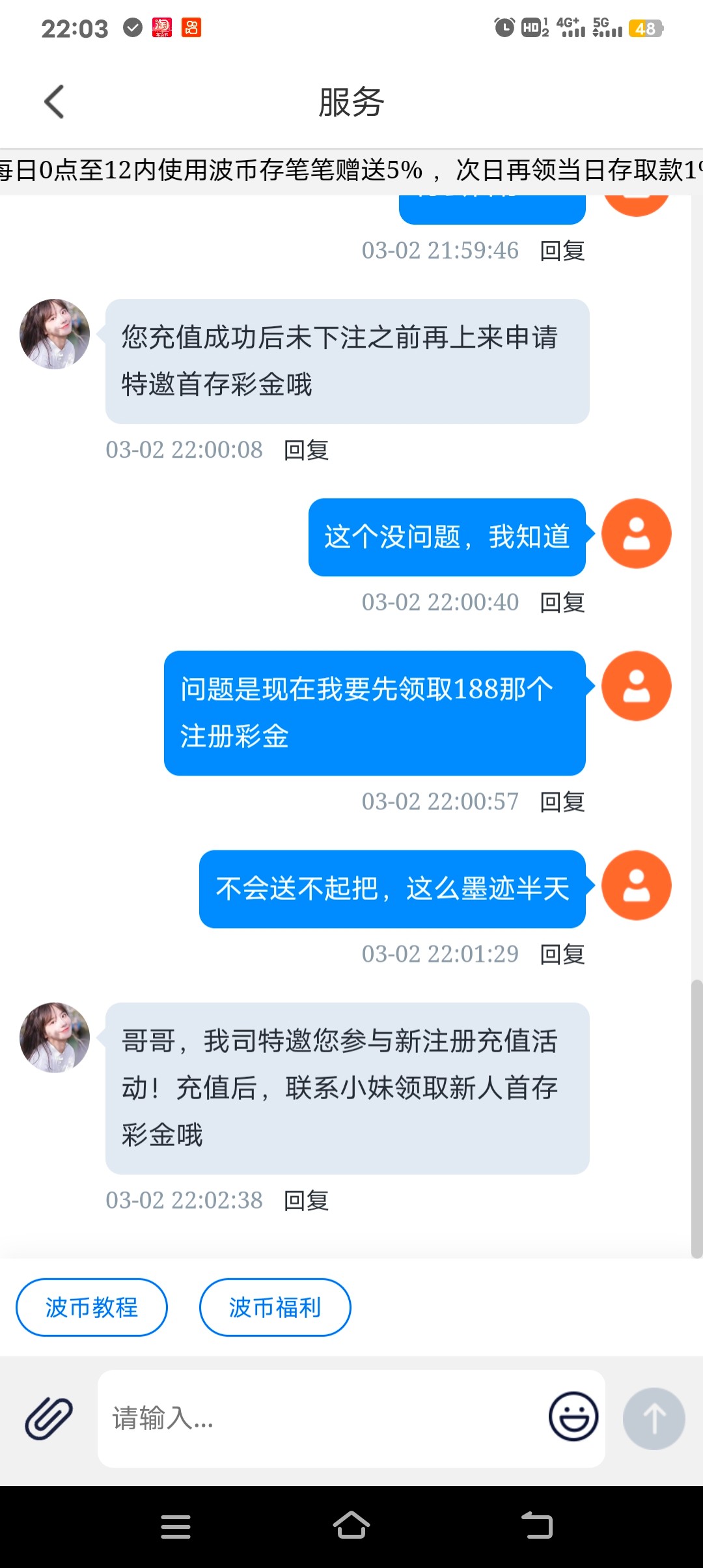Open the 波币福利 quick chip
The height and width of the screenshot is (1568, 703).
coord(275,1307)
